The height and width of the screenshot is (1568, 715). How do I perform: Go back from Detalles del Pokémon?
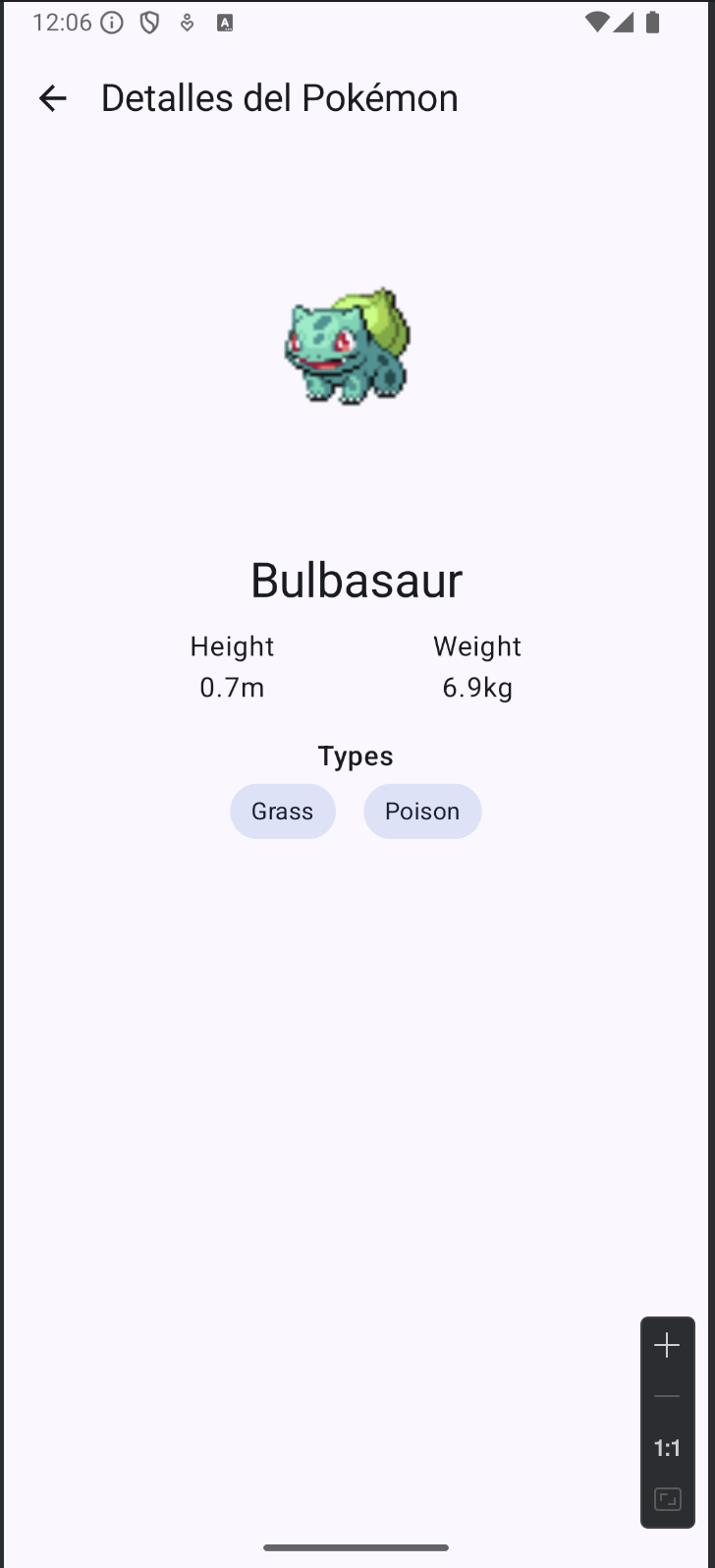(52, 98)
